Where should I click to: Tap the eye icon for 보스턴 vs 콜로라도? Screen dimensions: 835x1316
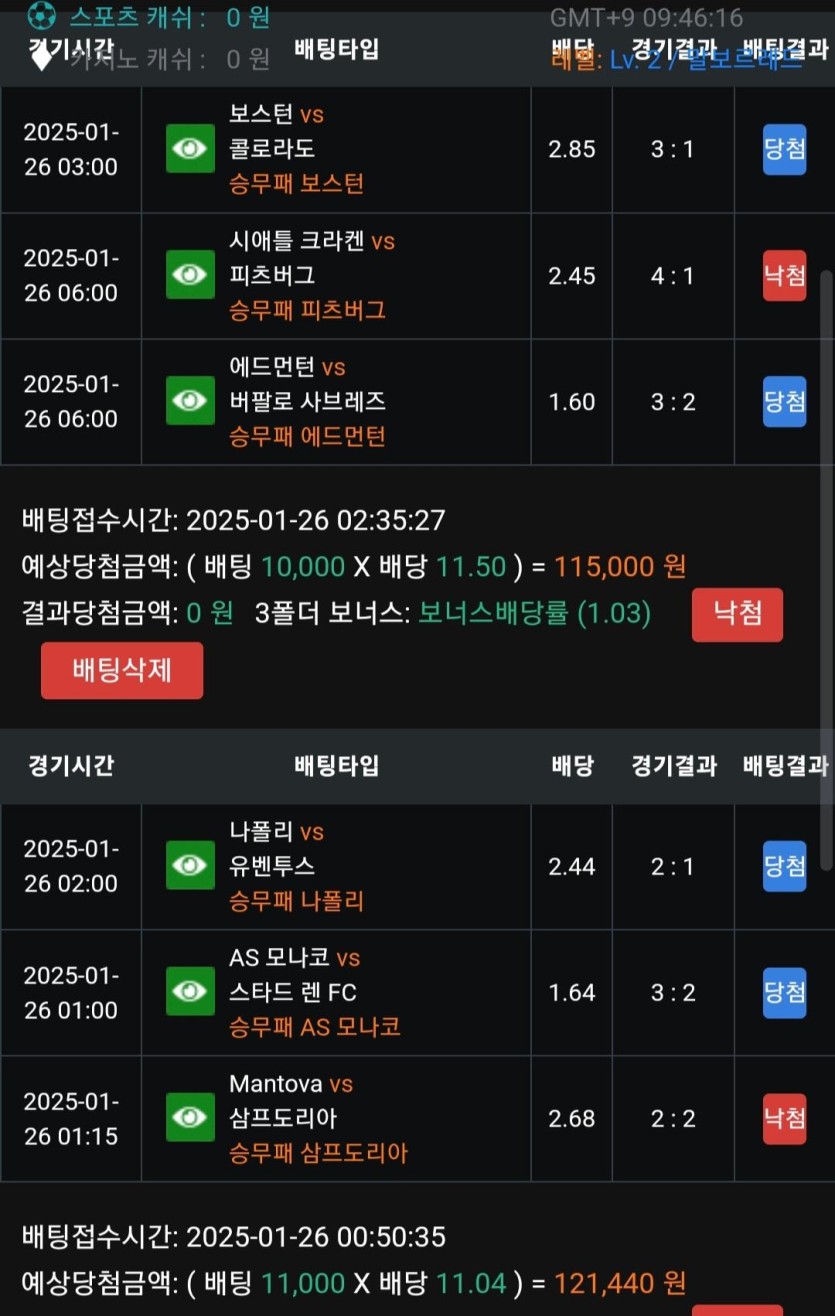[190, 149]
